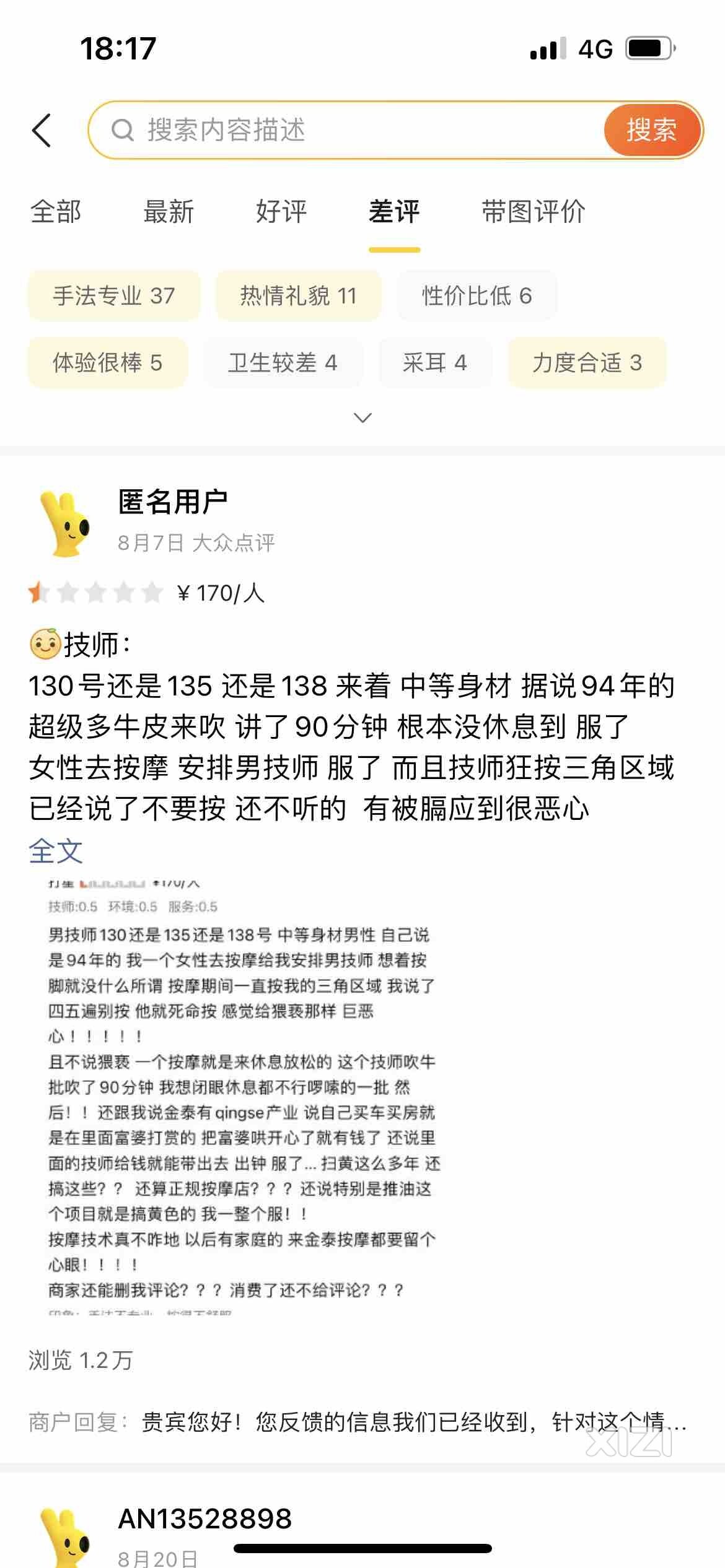
Task: Select the 差评 tab
Action: tap(394, 212)
